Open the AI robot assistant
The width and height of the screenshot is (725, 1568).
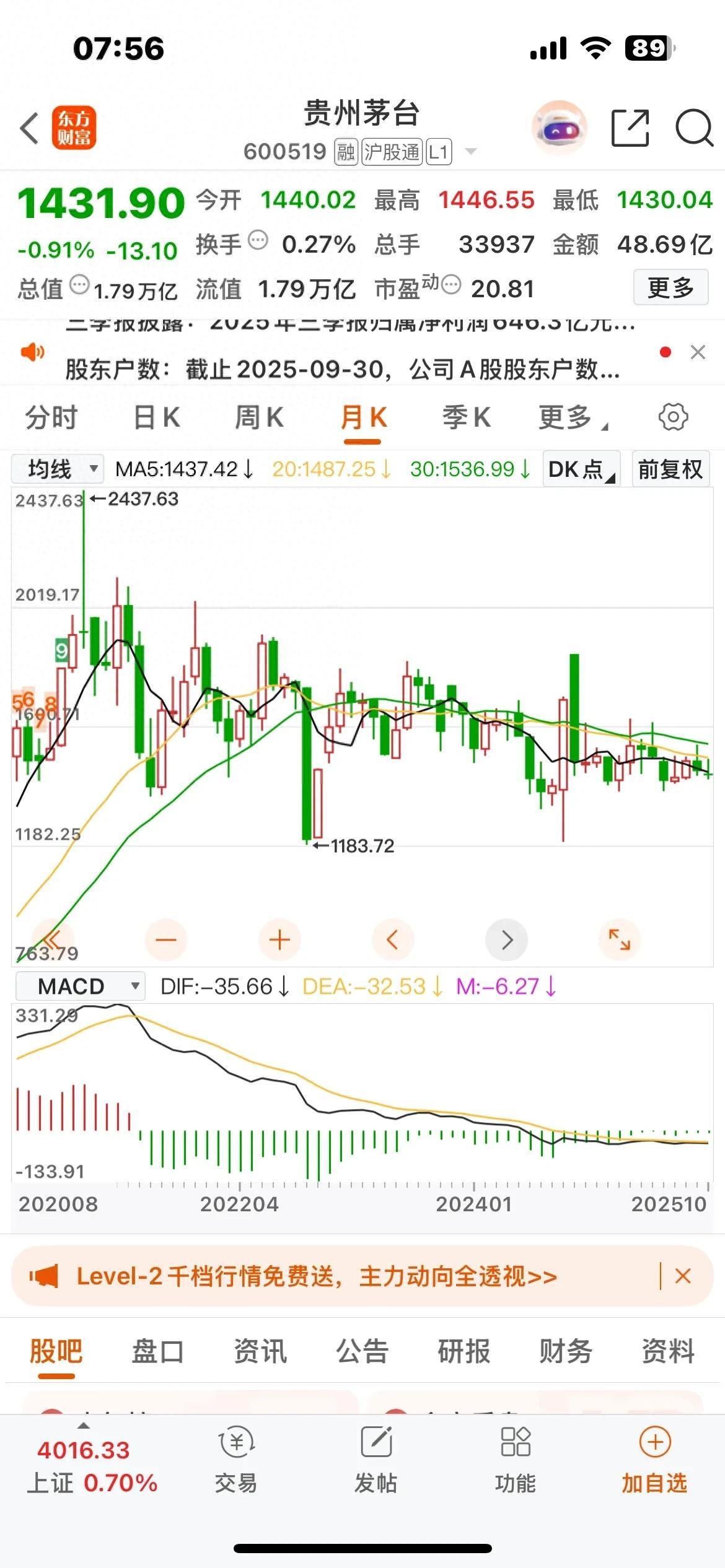pos(559,128)
